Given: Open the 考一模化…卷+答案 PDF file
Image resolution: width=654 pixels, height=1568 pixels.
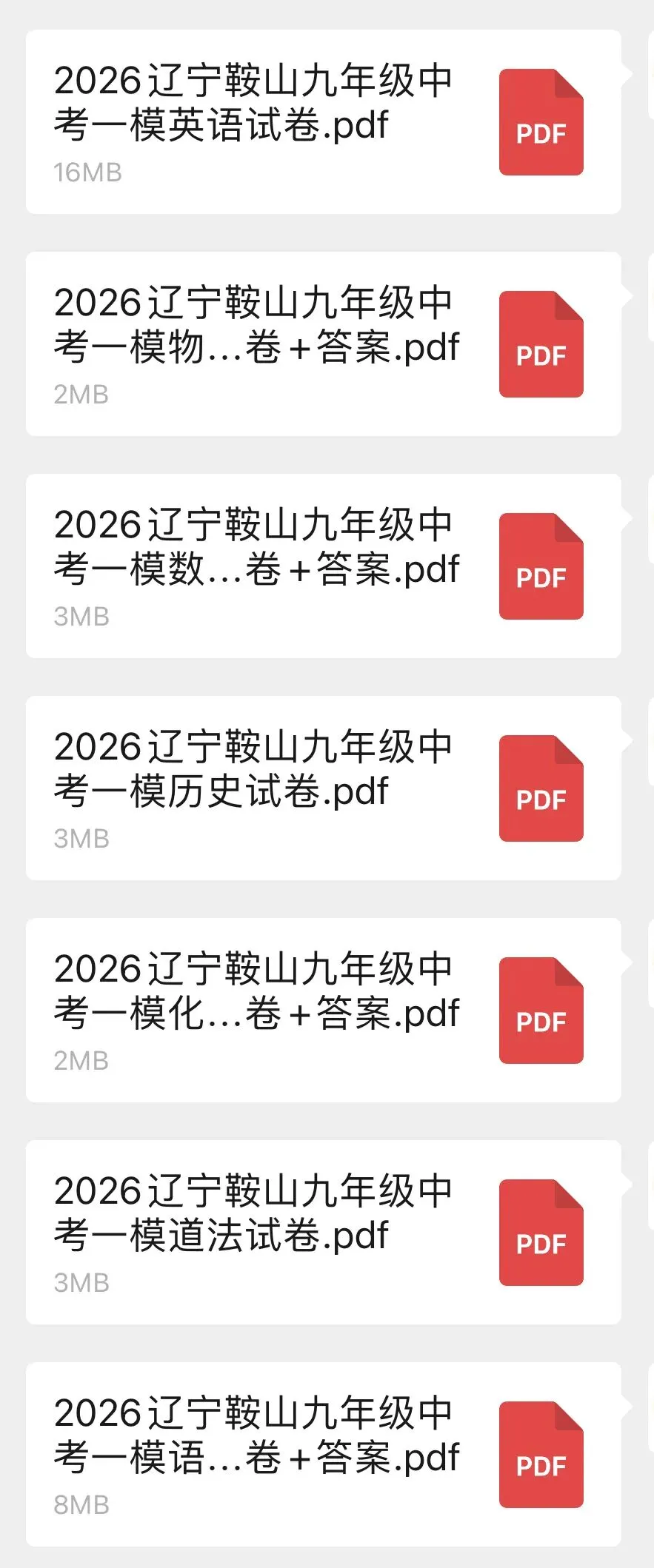Looking at the screenshot, I should [323, 1011].
